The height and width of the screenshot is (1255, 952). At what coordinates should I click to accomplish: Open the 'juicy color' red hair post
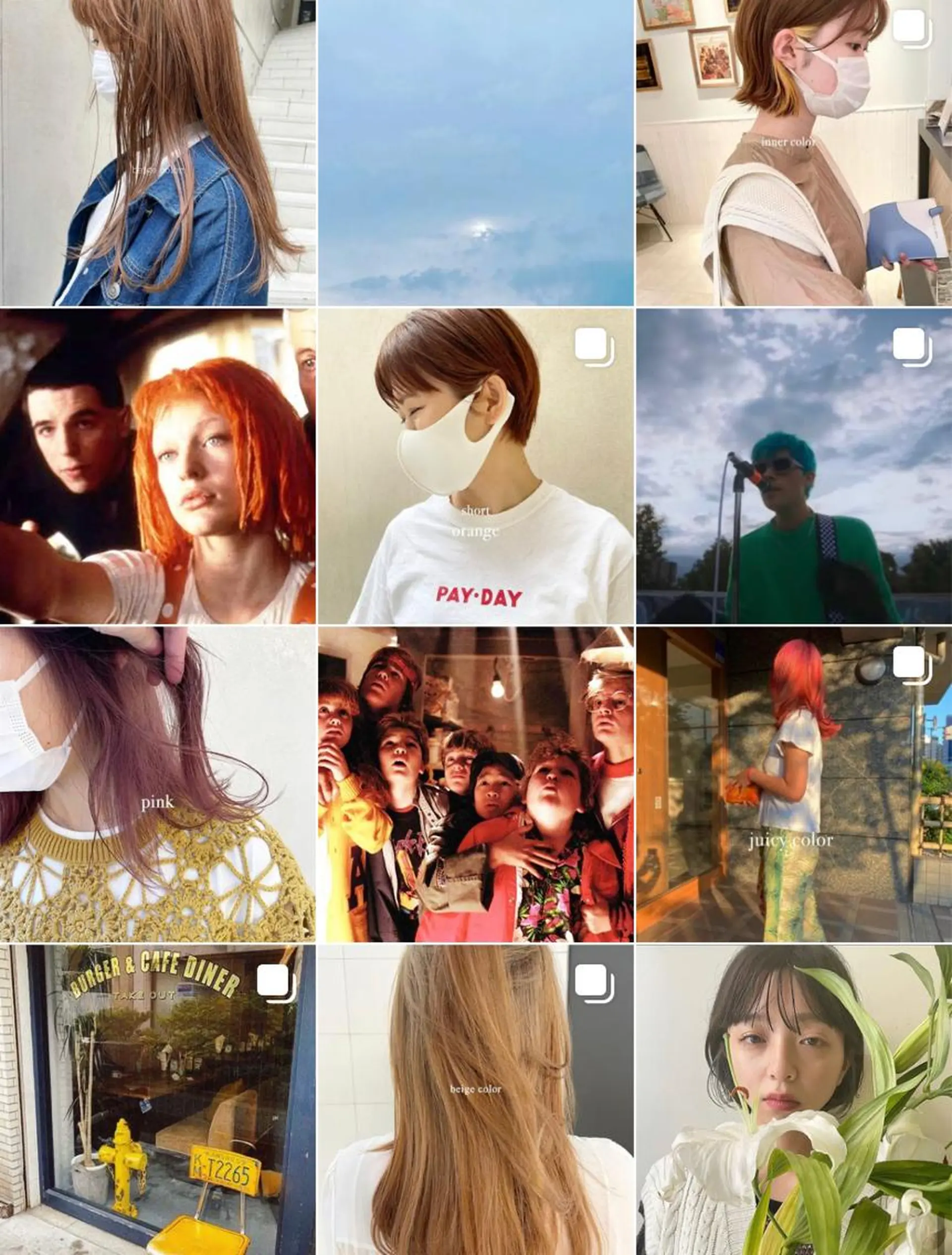click(x=793, y=784)
